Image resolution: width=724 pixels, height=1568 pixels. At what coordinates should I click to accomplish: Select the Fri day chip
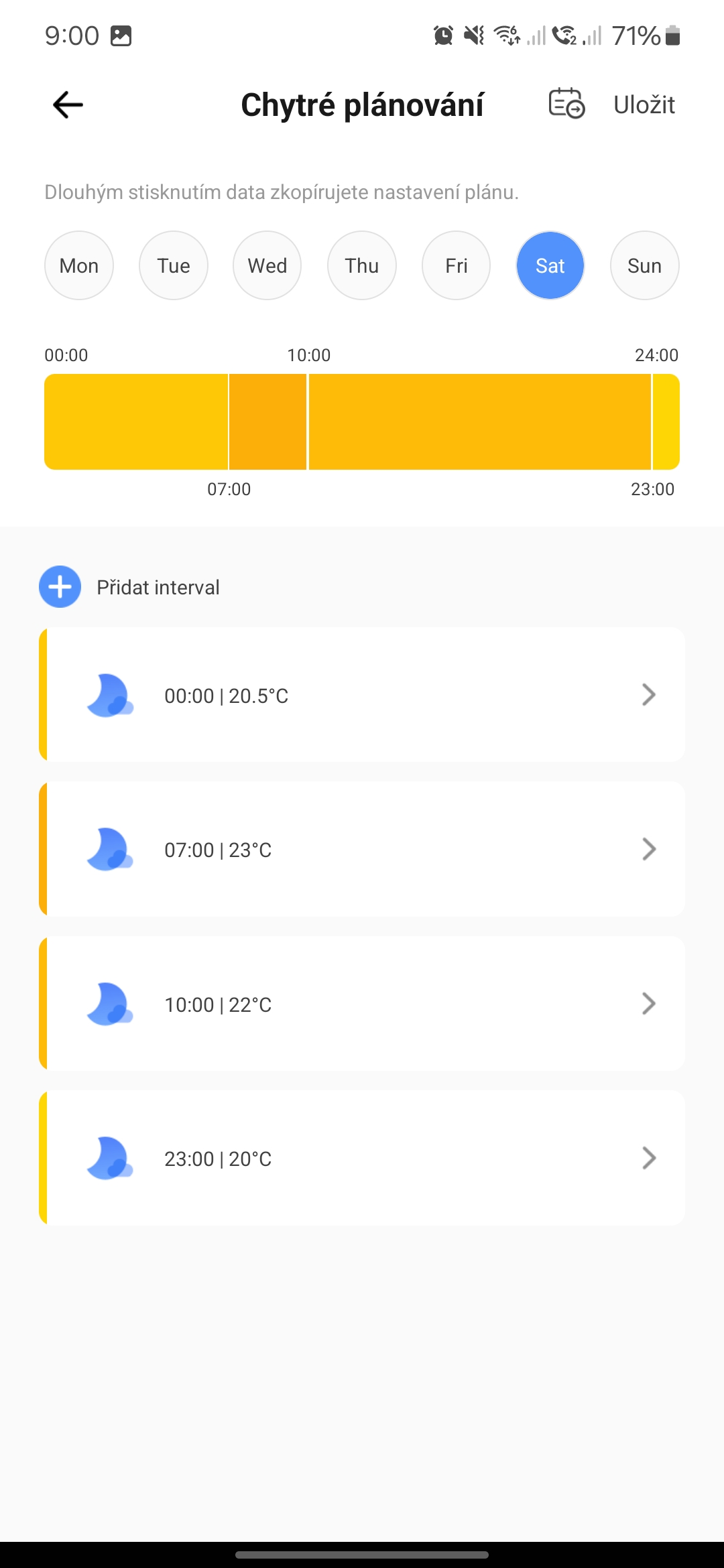pyautogui.click(x=457, y=266)
